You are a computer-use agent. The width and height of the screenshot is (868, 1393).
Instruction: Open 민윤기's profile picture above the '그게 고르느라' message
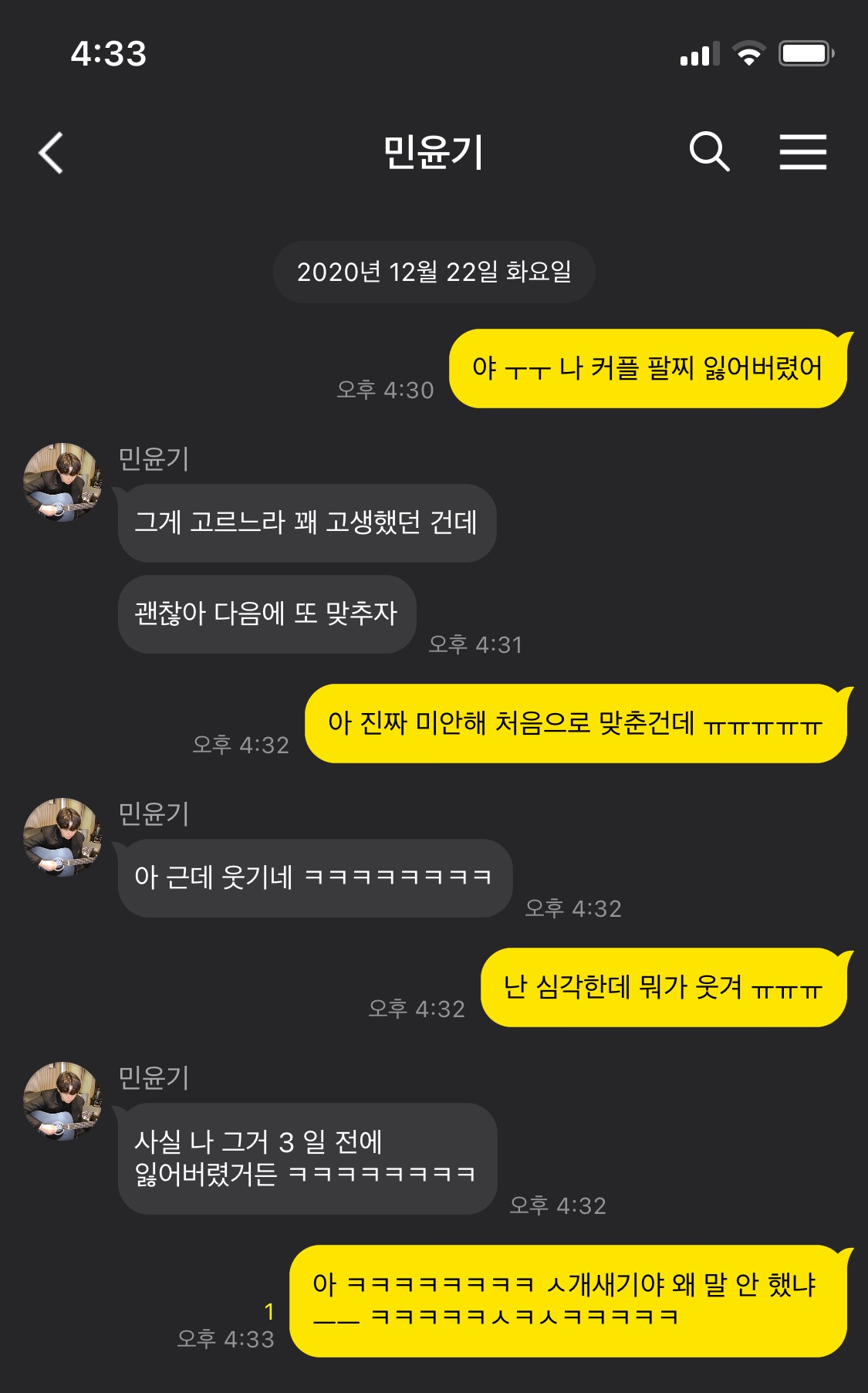62,482
